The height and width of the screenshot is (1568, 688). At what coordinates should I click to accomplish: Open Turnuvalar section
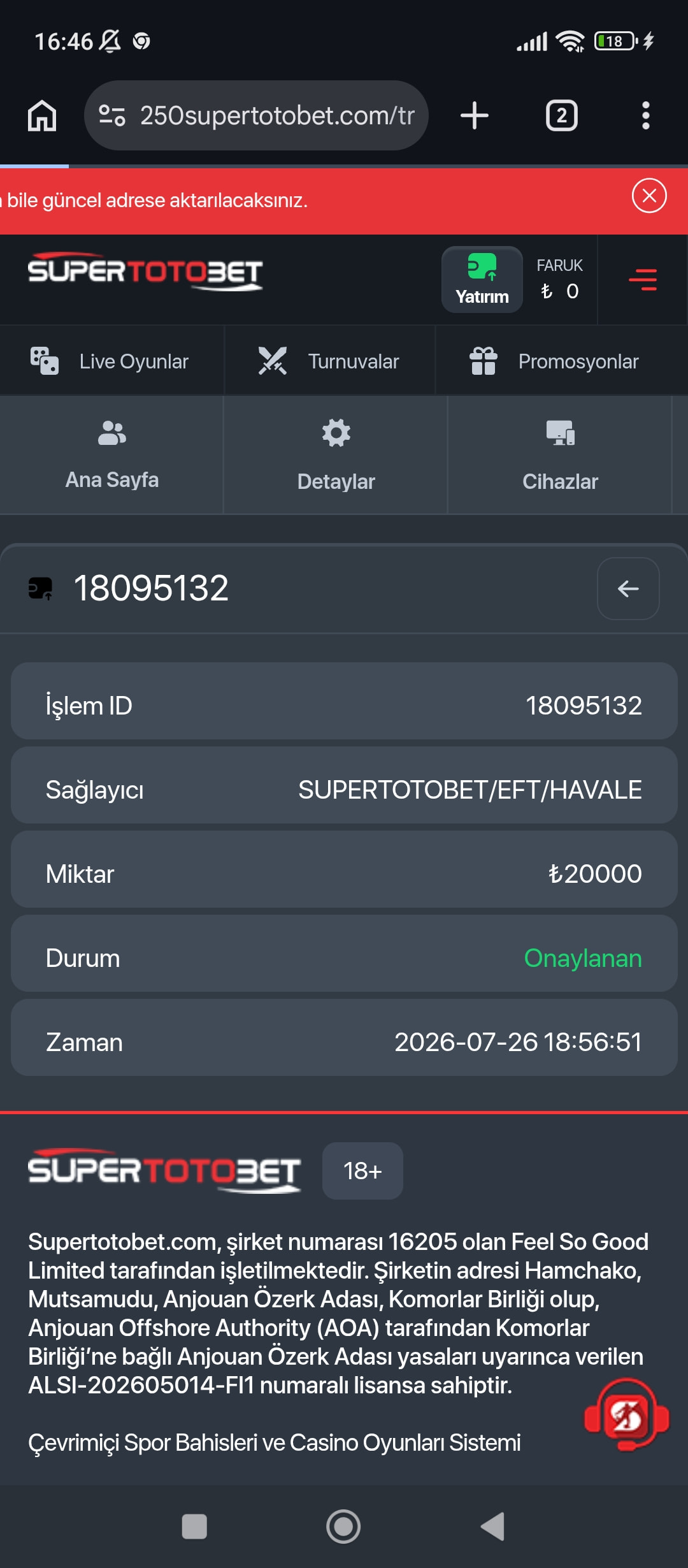click(x=329, y=361)
